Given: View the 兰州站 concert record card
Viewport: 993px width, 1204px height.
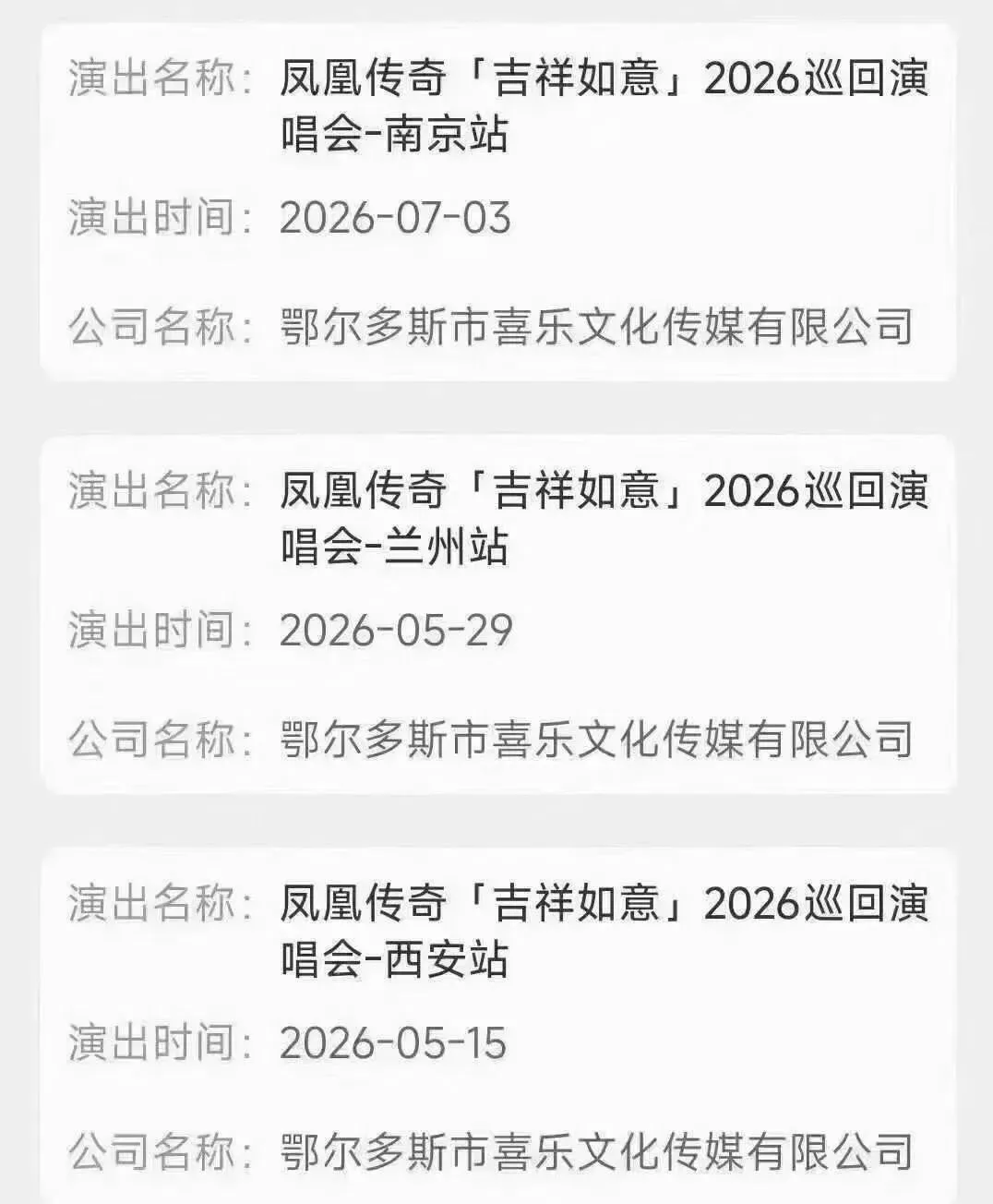Looking at the screenshot, I should (498, 613).
